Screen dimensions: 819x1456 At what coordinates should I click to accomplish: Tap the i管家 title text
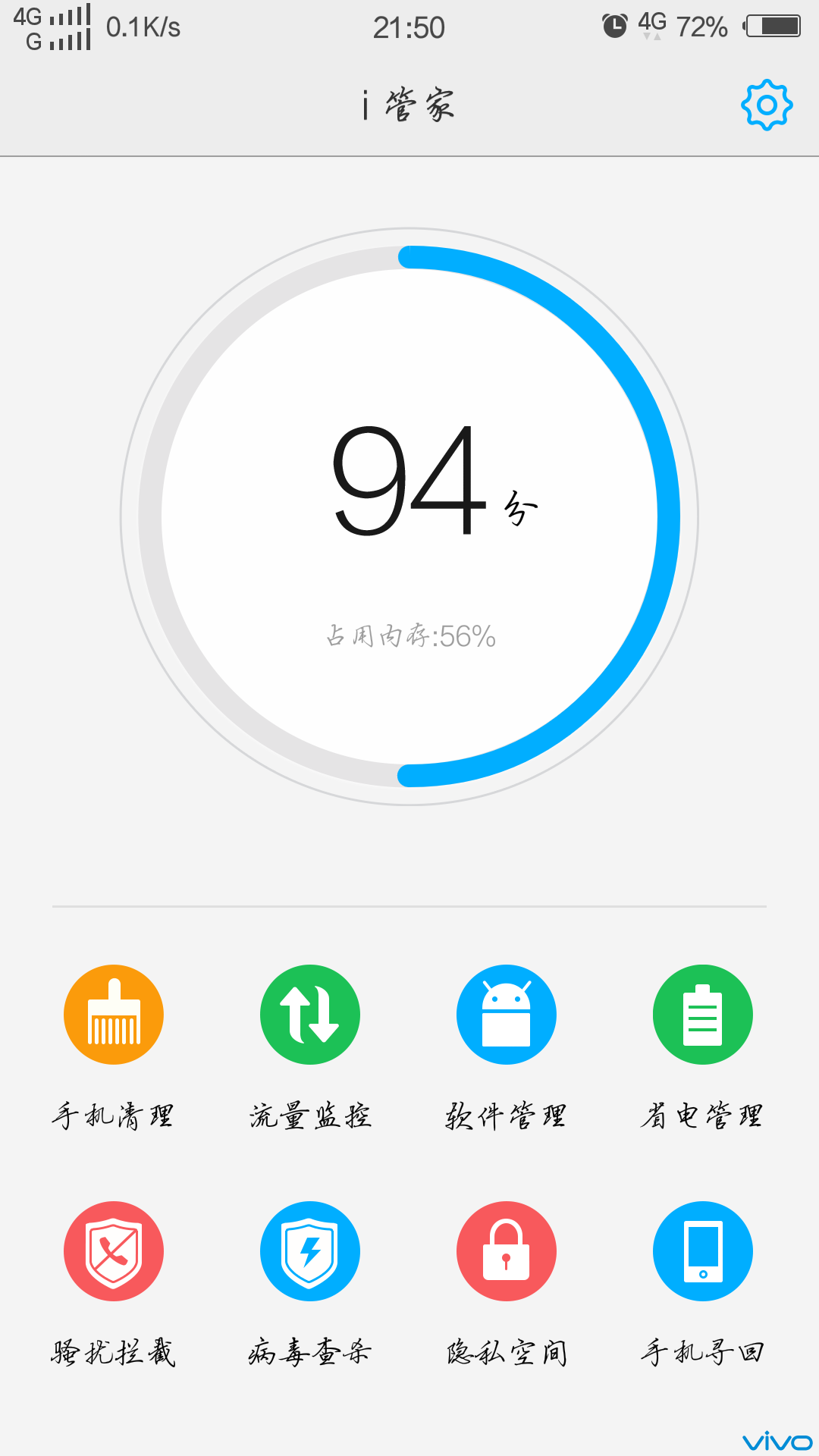click(409, 105)
